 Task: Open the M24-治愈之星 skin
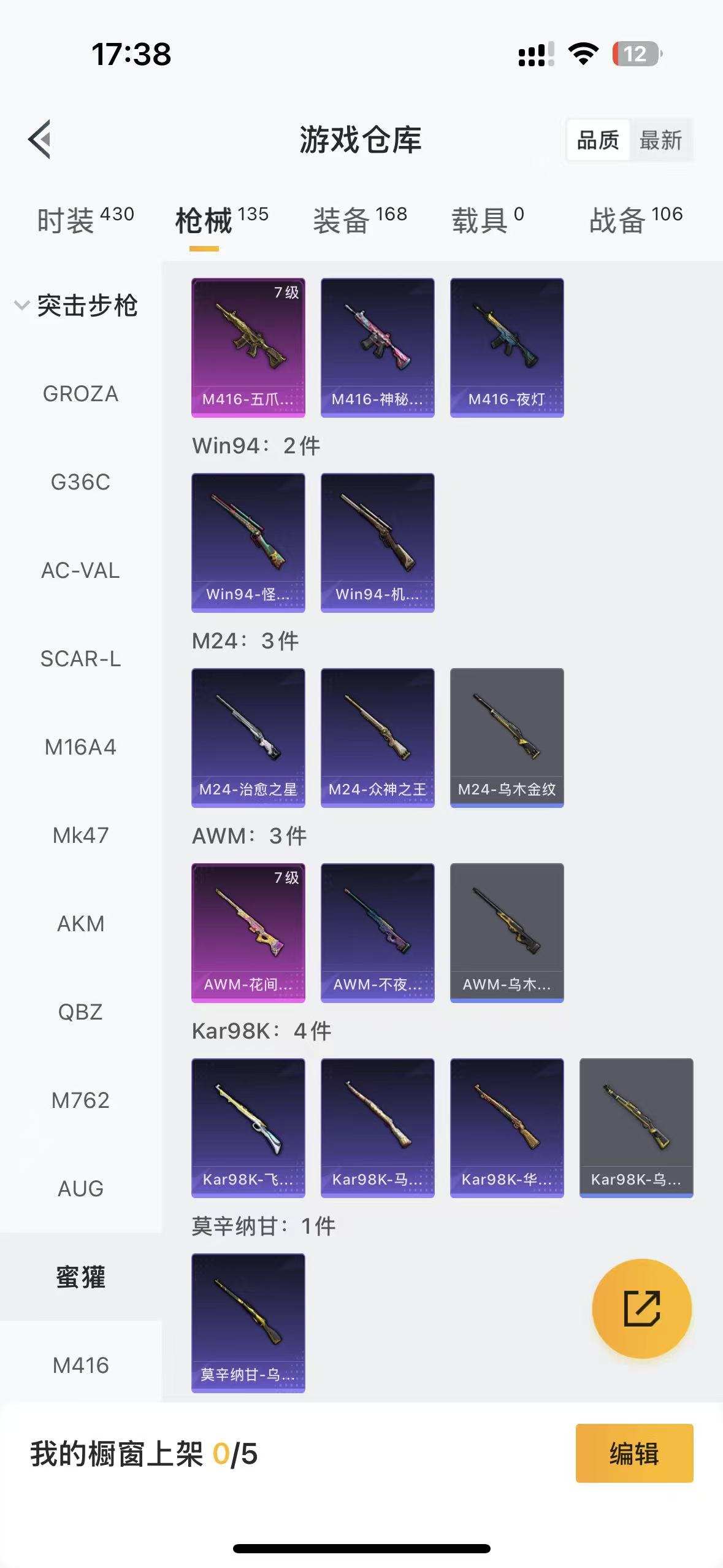[248, 737]
